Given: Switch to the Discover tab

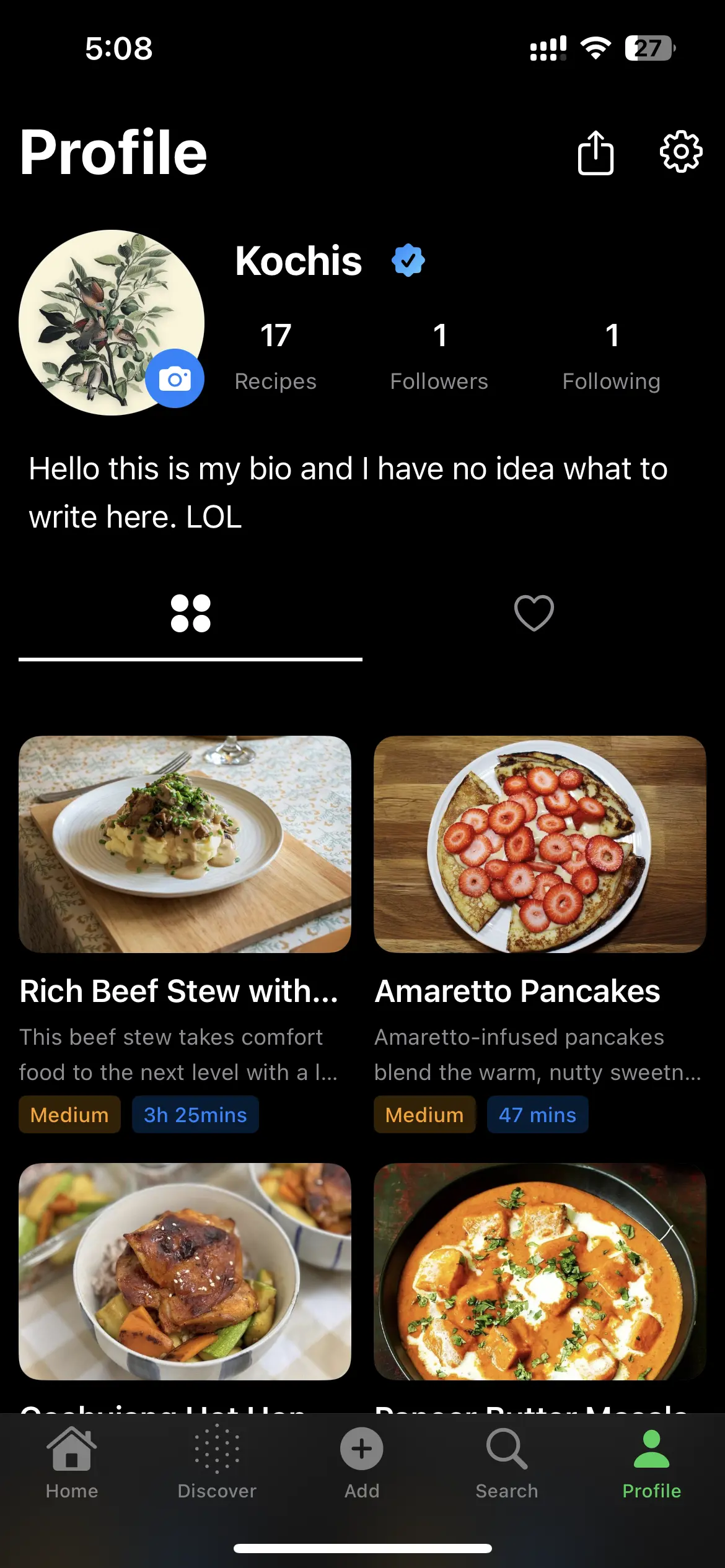Looking at the screenshot, I should point(217,1463).
